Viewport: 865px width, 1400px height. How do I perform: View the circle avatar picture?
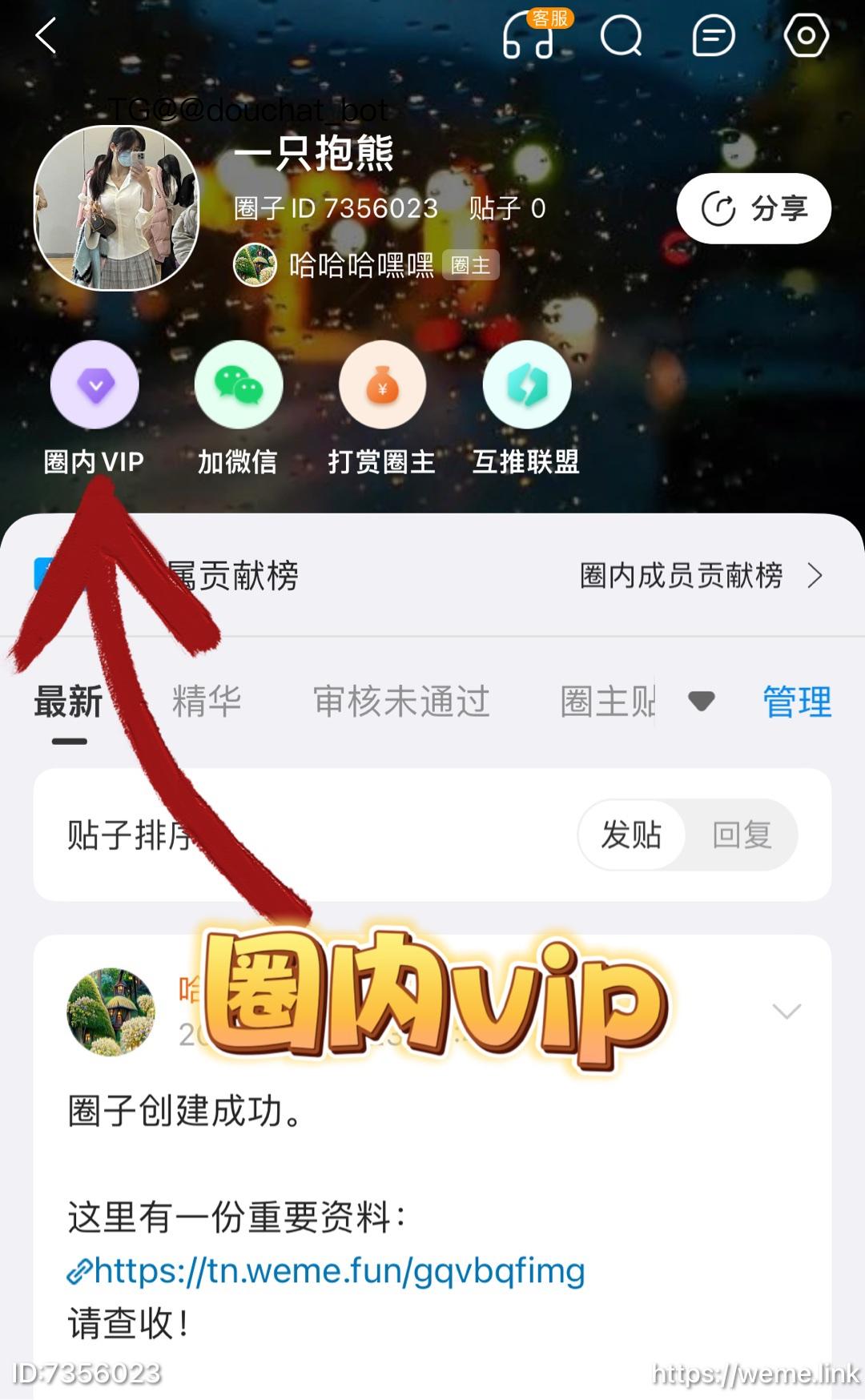click(116, 207)
